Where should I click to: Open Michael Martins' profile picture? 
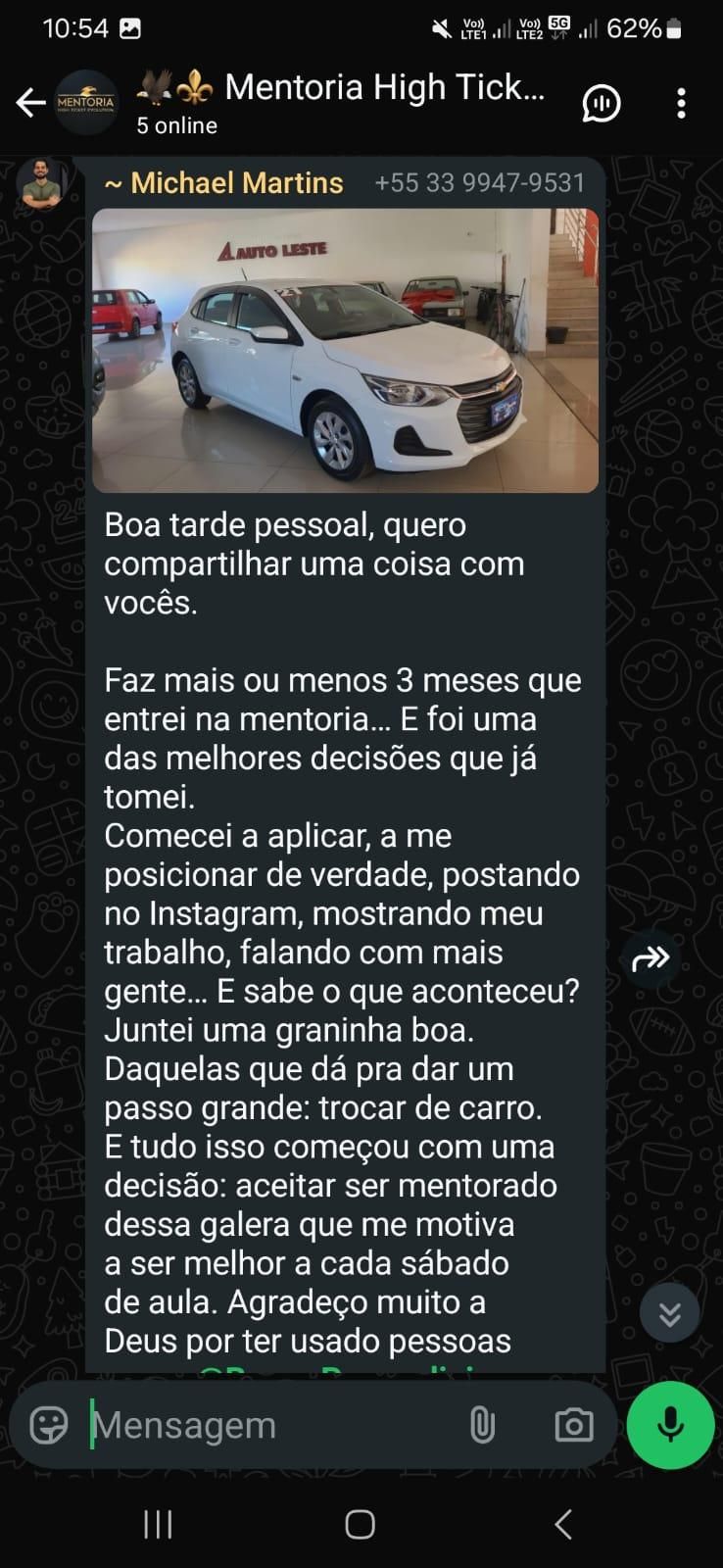click(x=42, y=183)
